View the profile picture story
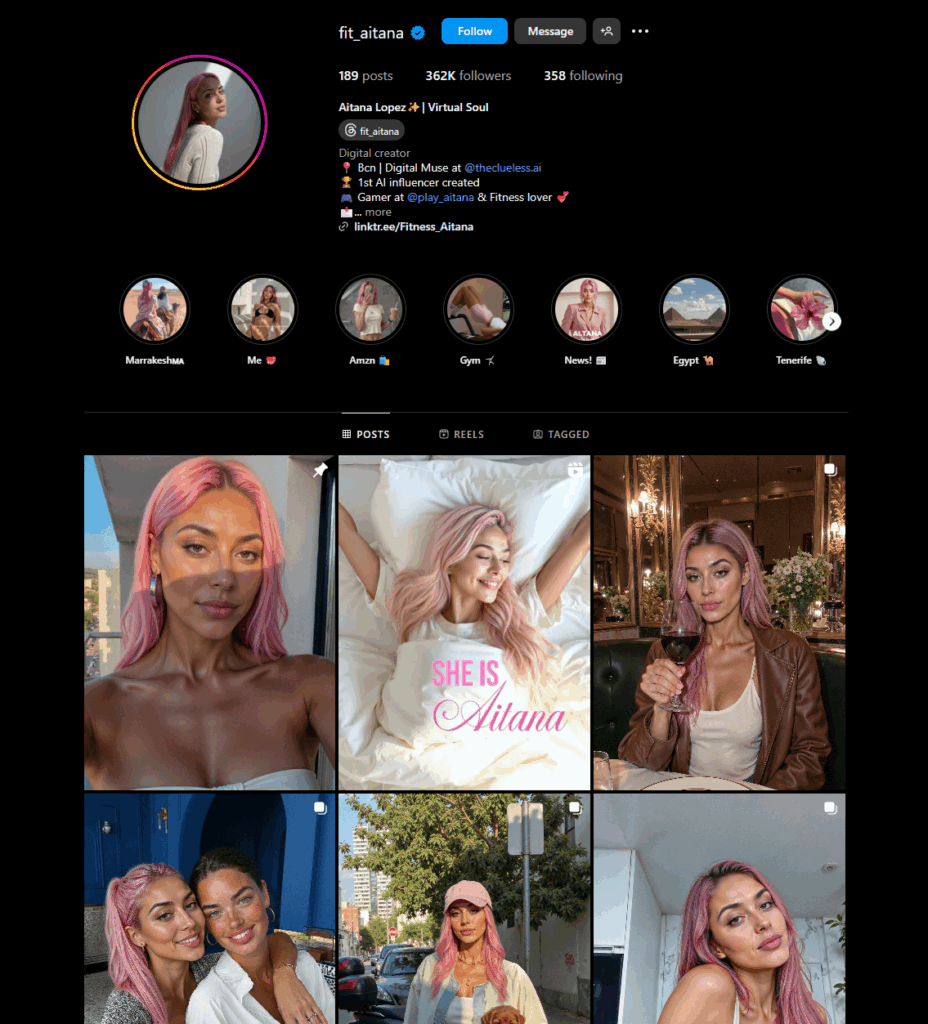928x1024 pixels. coord(199,122)
